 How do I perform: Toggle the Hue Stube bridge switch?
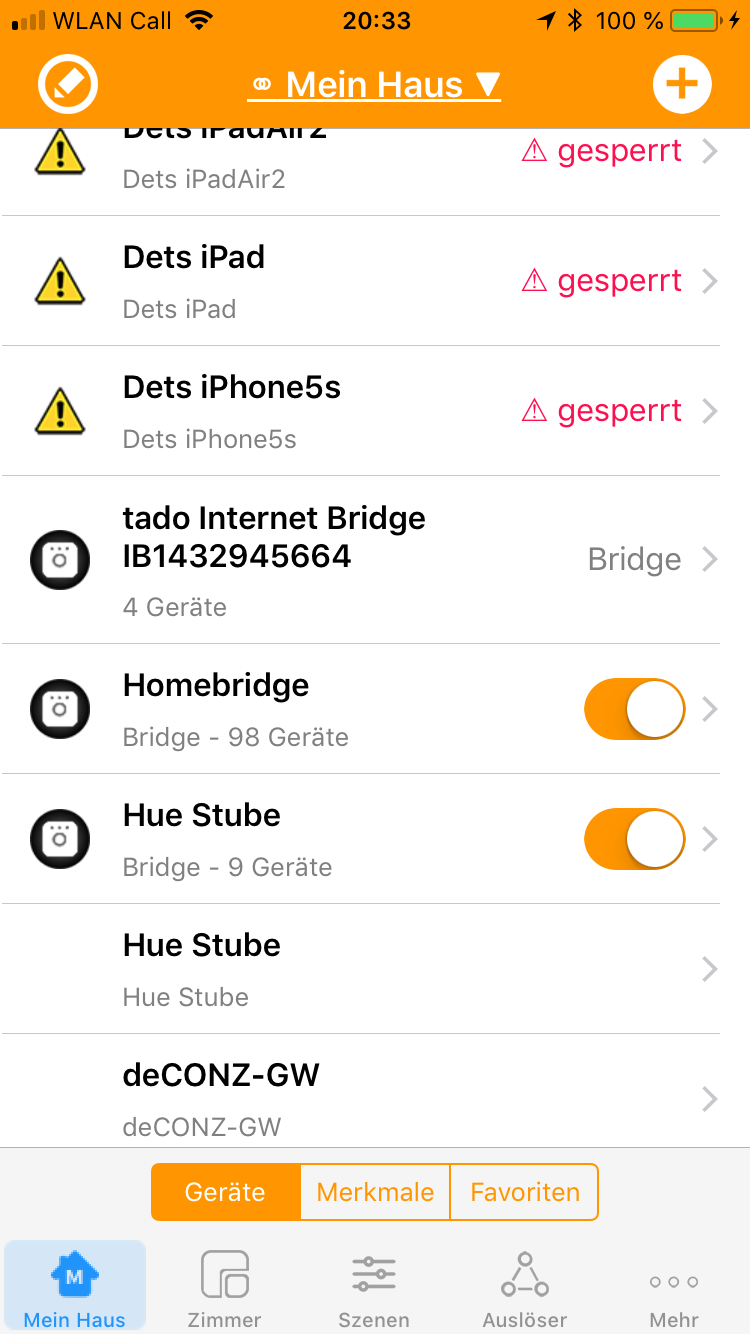coord(634,839)
